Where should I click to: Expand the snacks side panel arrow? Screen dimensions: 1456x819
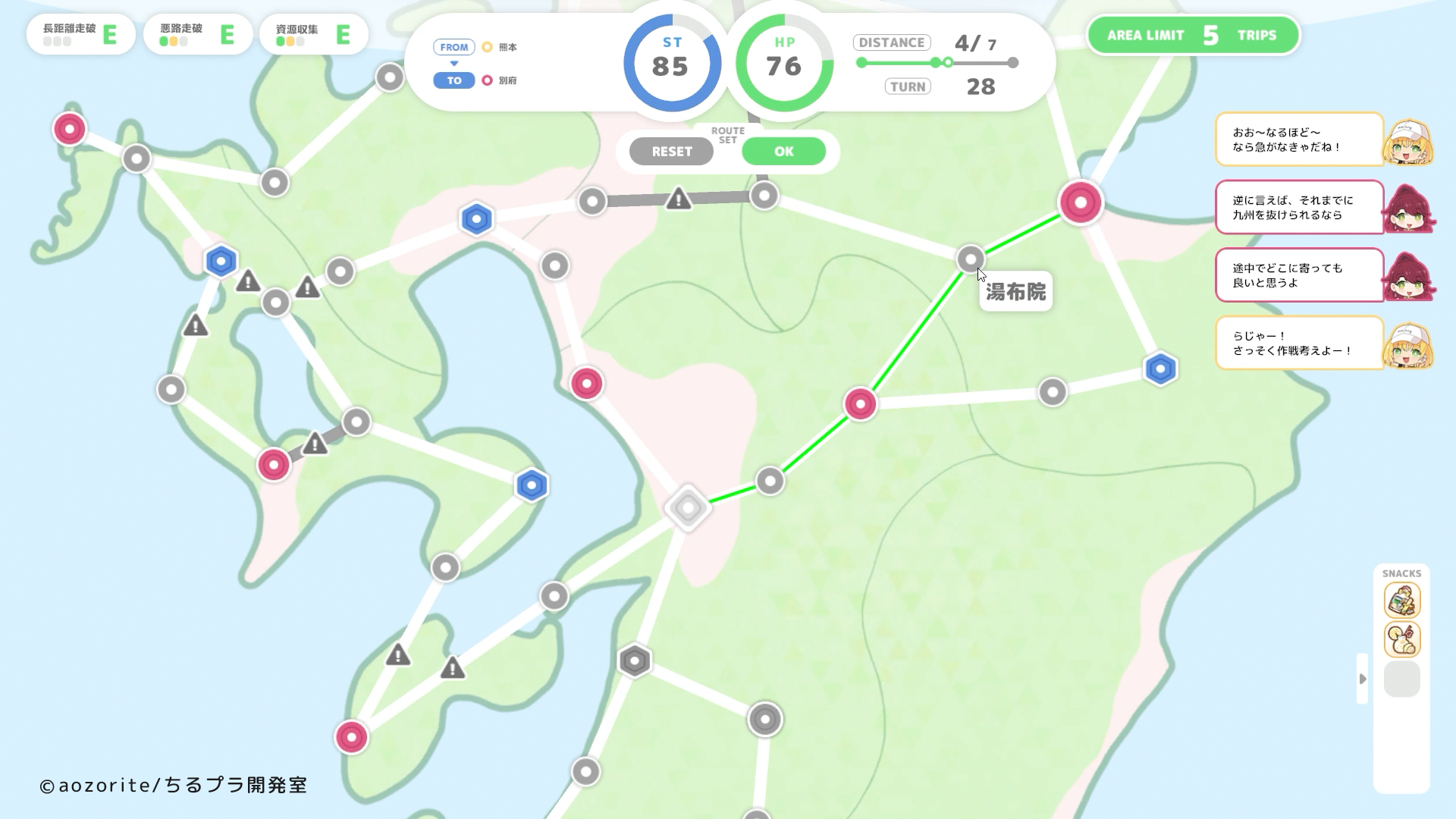pos(1362,679)
